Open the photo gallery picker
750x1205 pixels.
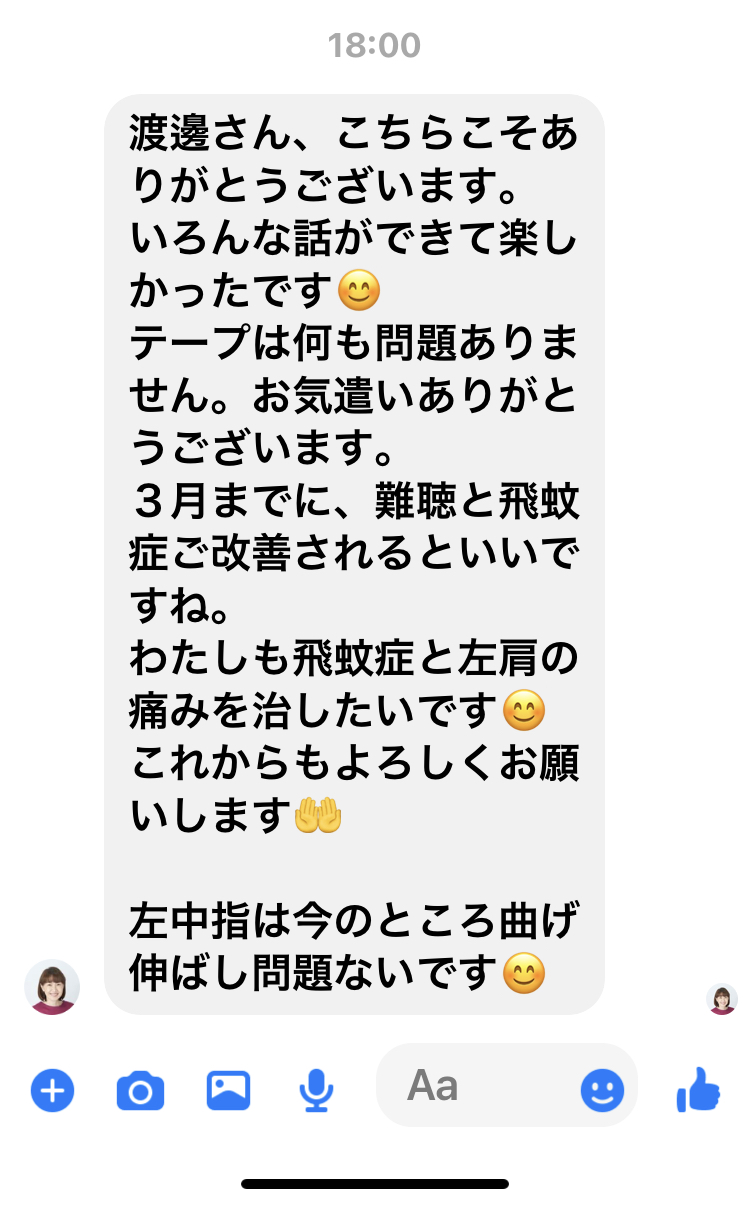pos(228,1089)
